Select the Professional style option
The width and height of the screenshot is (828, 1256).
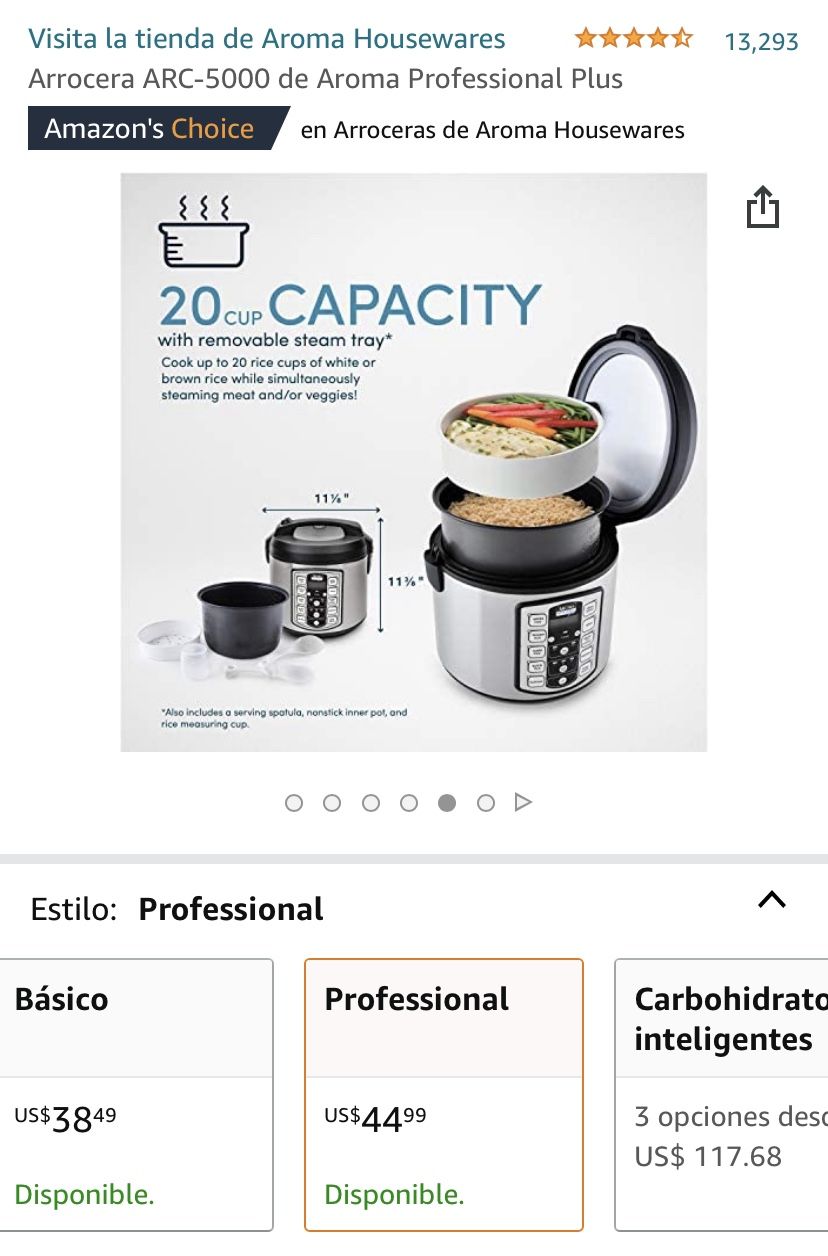(443, 1094)
